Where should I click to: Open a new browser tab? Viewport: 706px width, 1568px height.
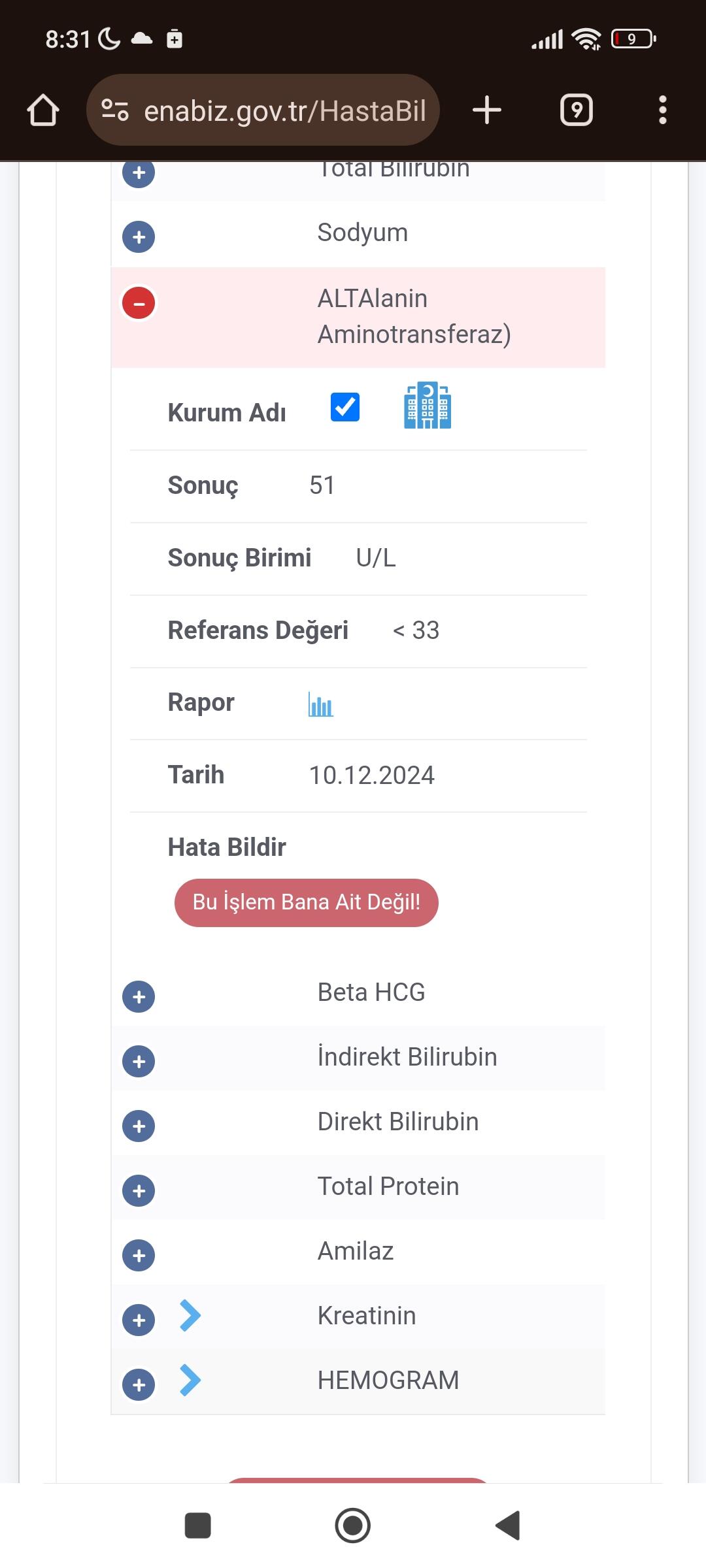[x=487, y=110]
